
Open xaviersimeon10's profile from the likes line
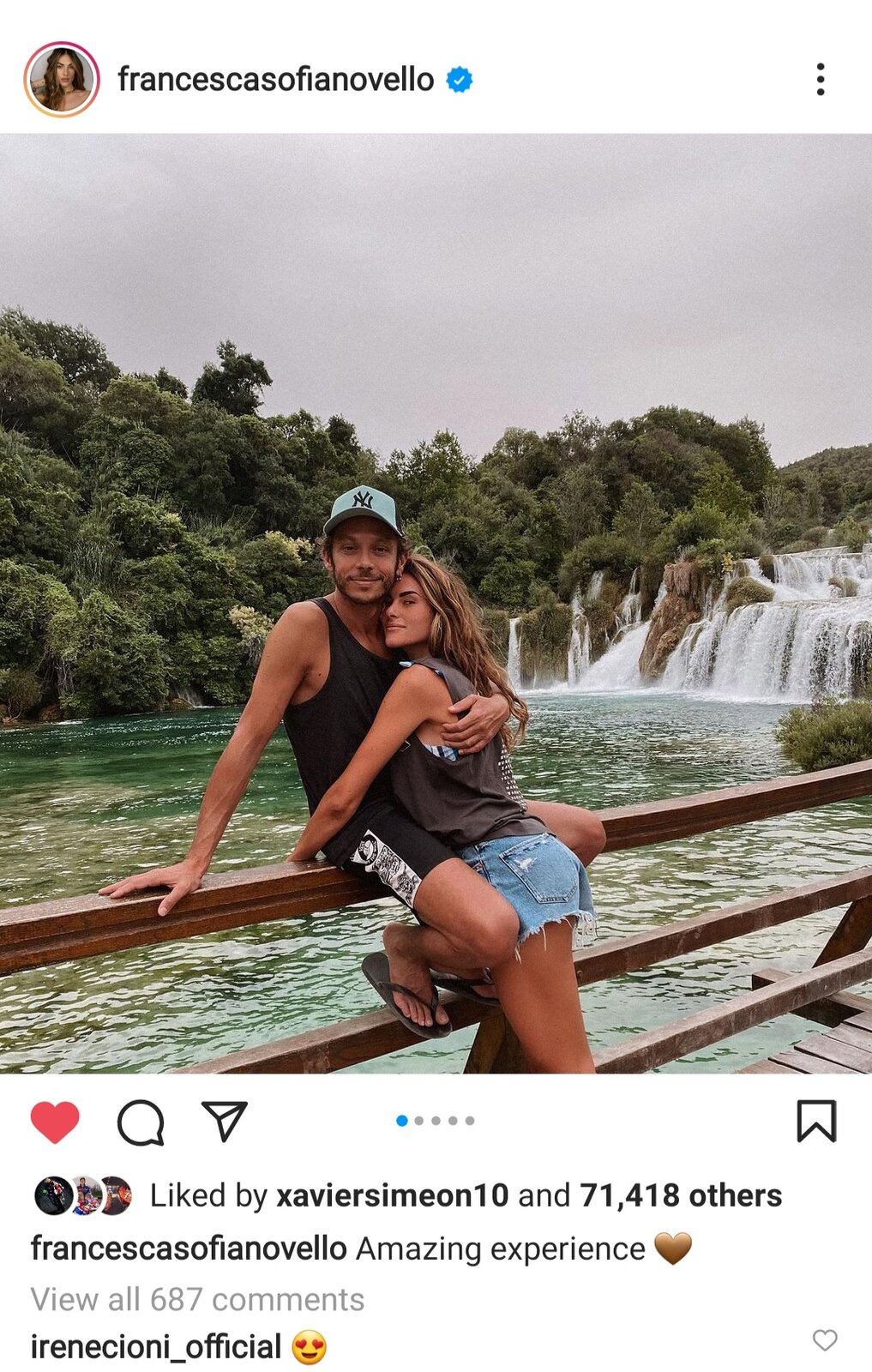tap(392, 1195)
